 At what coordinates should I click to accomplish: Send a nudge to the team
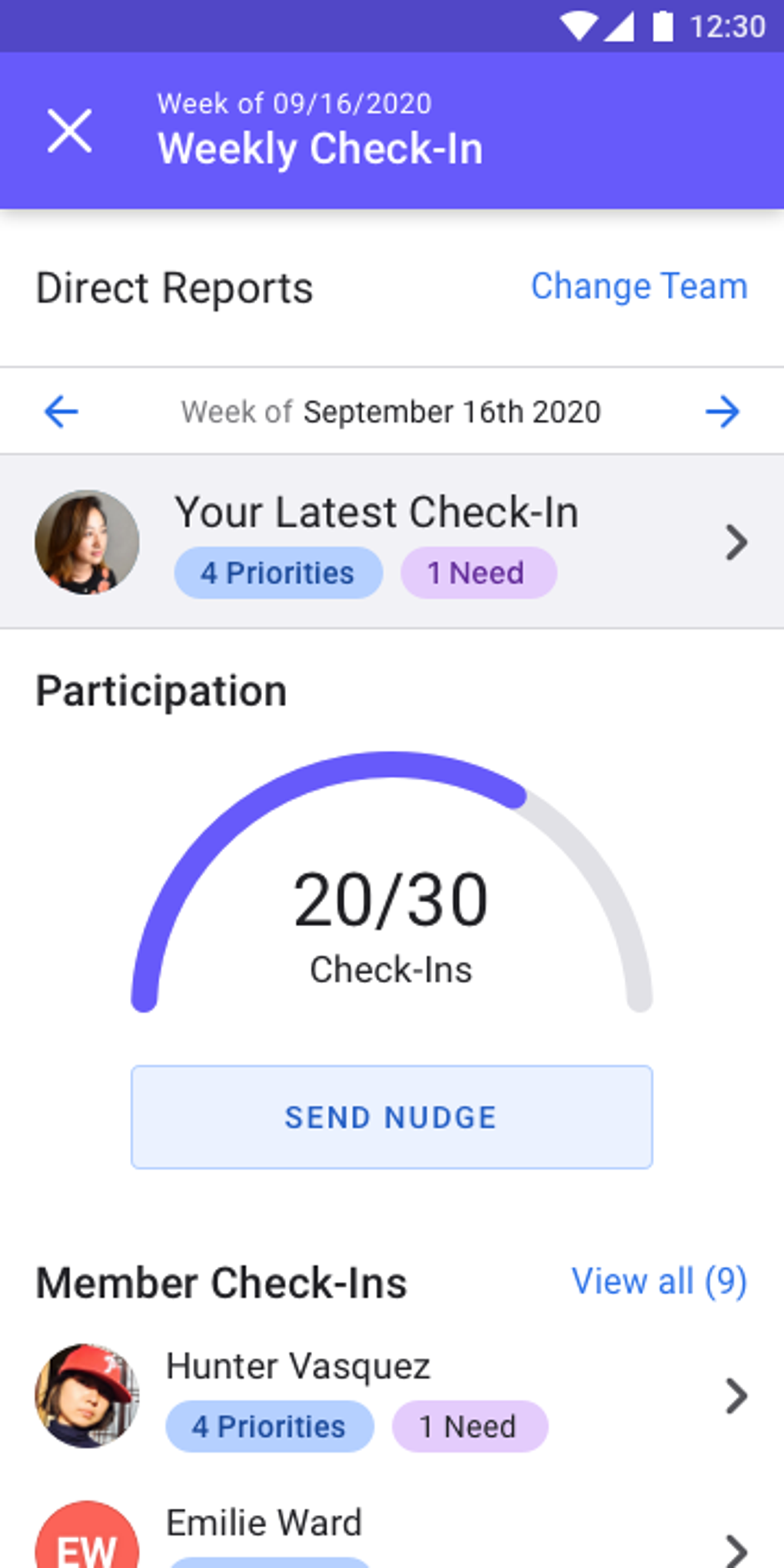[392, 1117]
